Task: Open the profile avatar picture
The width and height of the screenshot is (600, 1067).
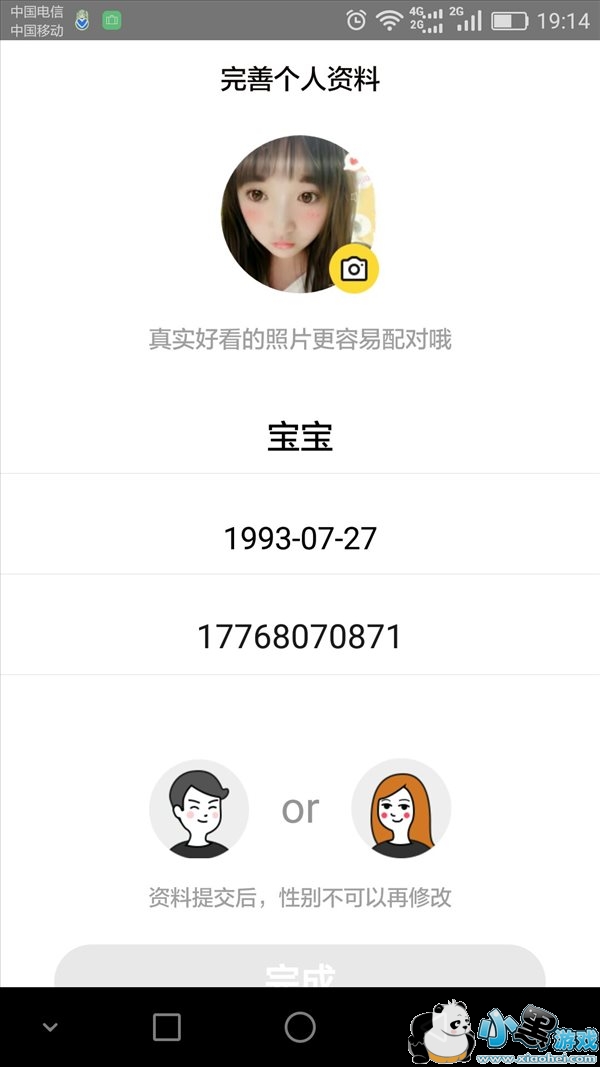Action: pos(290,212)
